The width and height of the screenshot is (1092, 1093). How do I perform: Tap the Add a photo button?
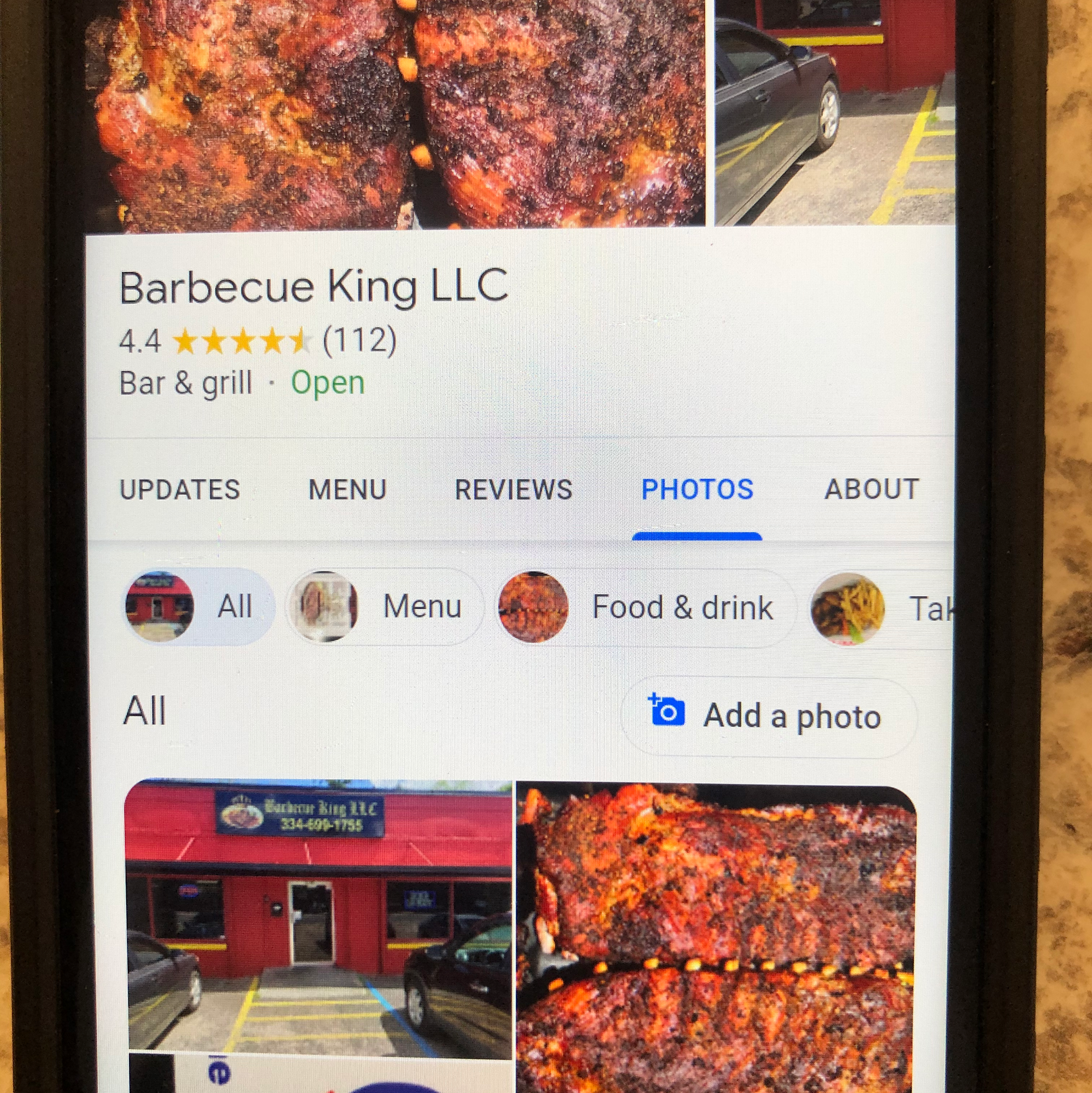coord(768,717)
